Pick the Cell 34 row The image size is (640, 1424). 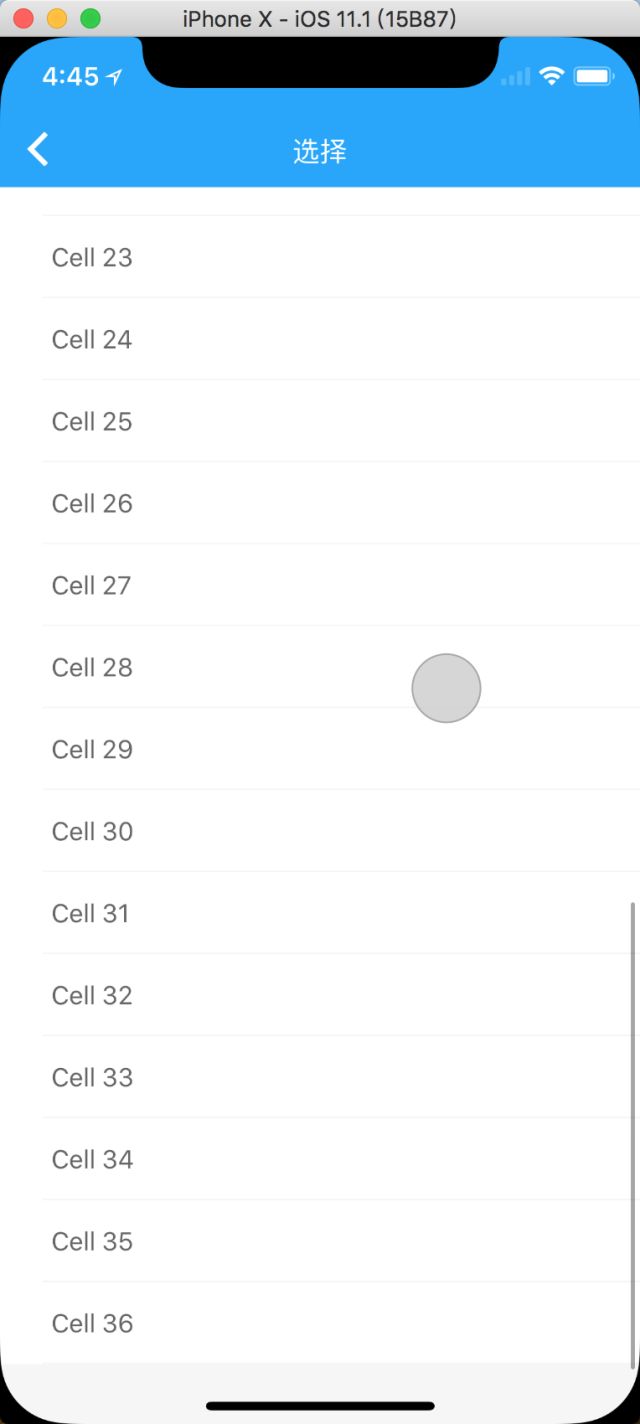tap(320, 1159)
